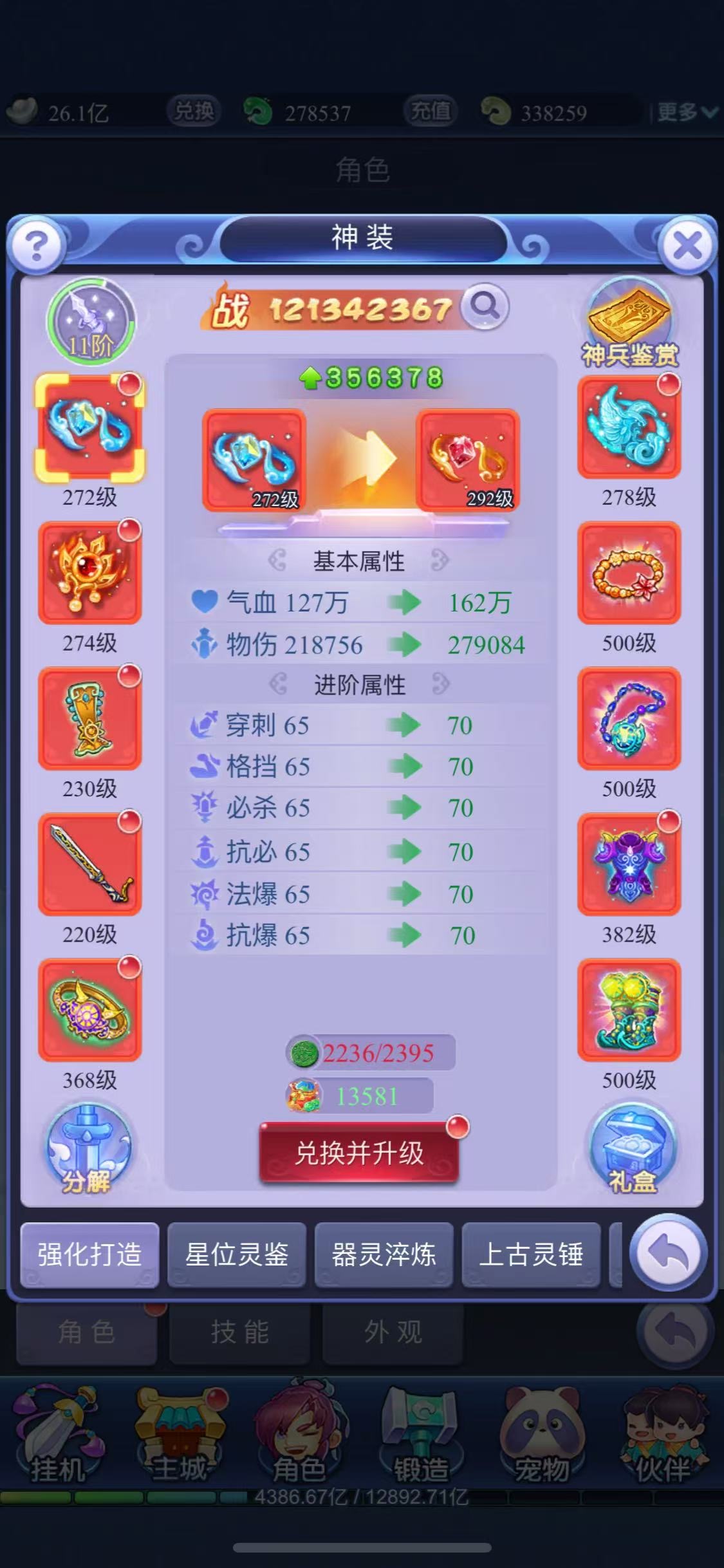Select 强化打造 tab
724x1568 pixels.
pos(89,1255)
